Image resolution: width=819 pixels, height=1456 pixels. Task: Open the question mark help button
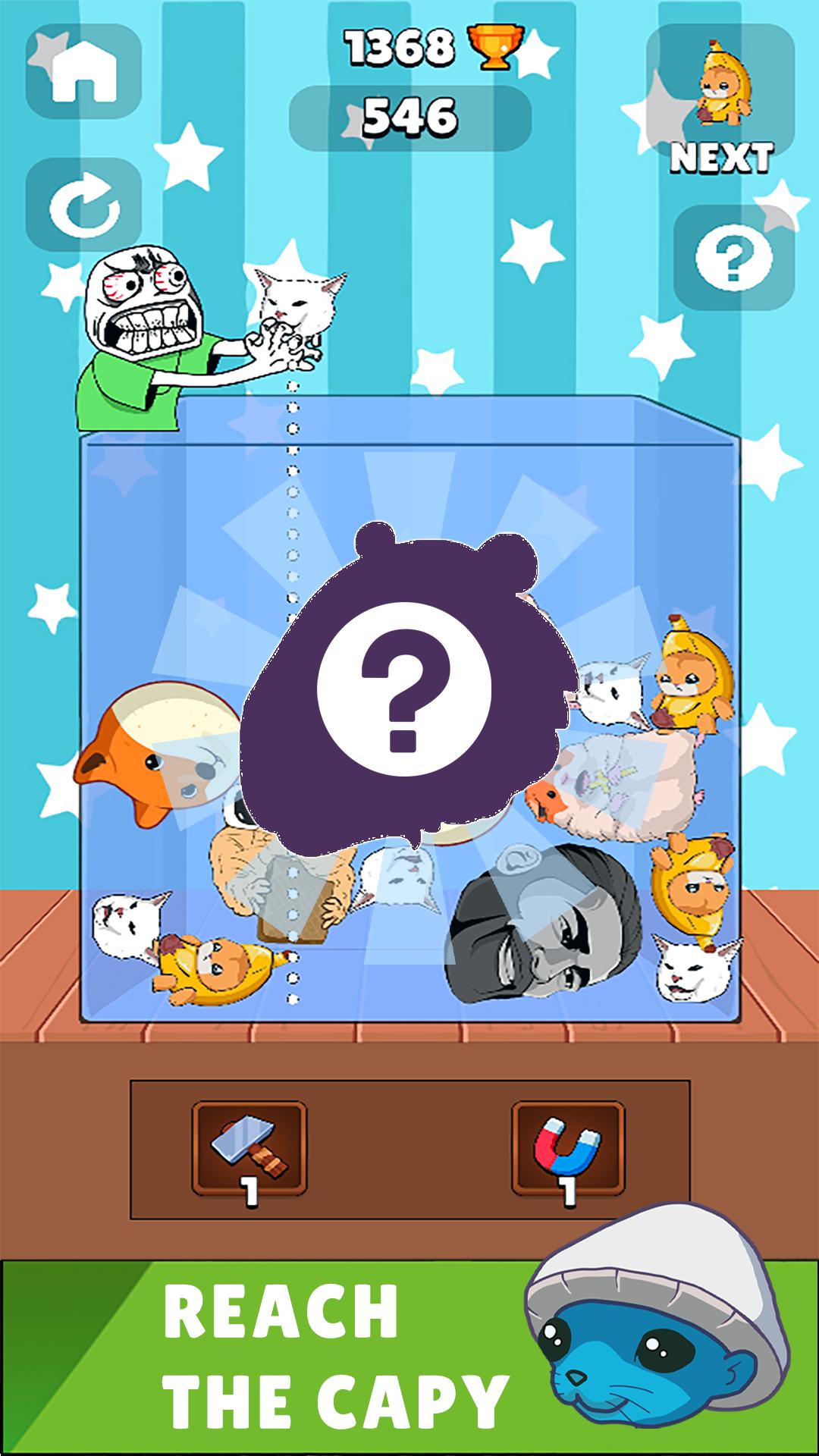[733, 258]
